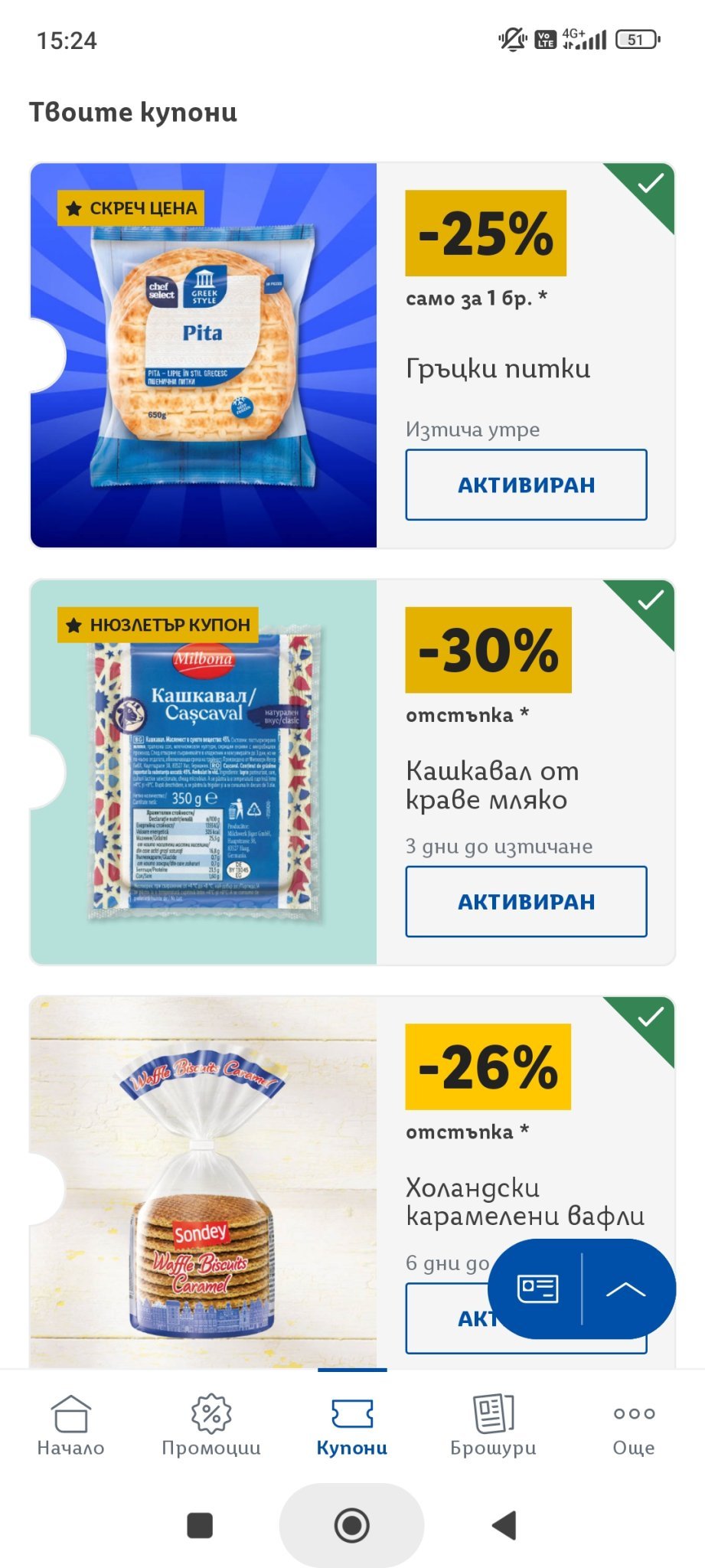
Task: Expand the floating panel with the up arrow
Action: click(x=625, y=1289)
